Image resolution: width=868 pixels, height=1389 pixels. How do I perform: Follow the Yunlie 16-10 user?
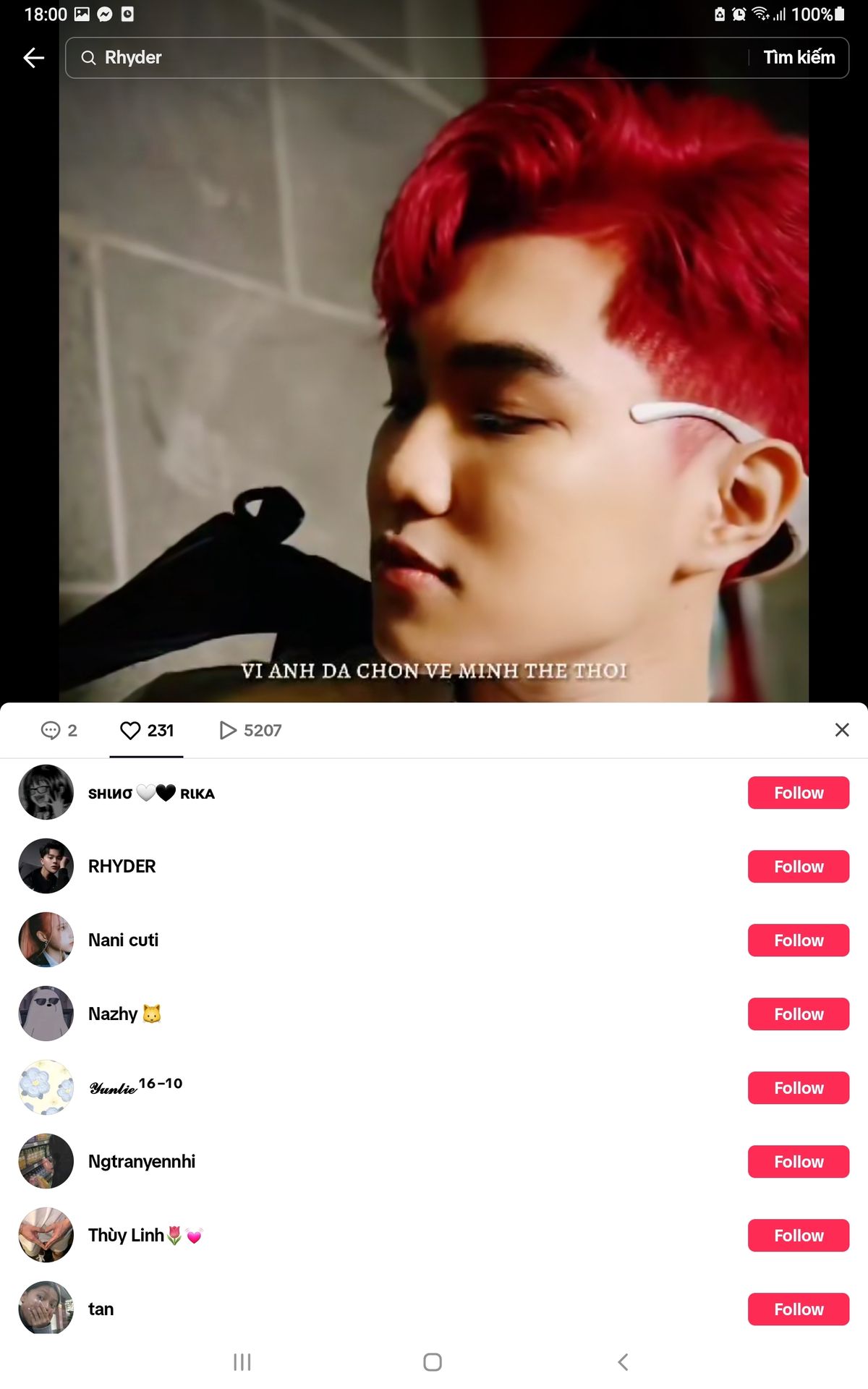tap(799, 1088)
